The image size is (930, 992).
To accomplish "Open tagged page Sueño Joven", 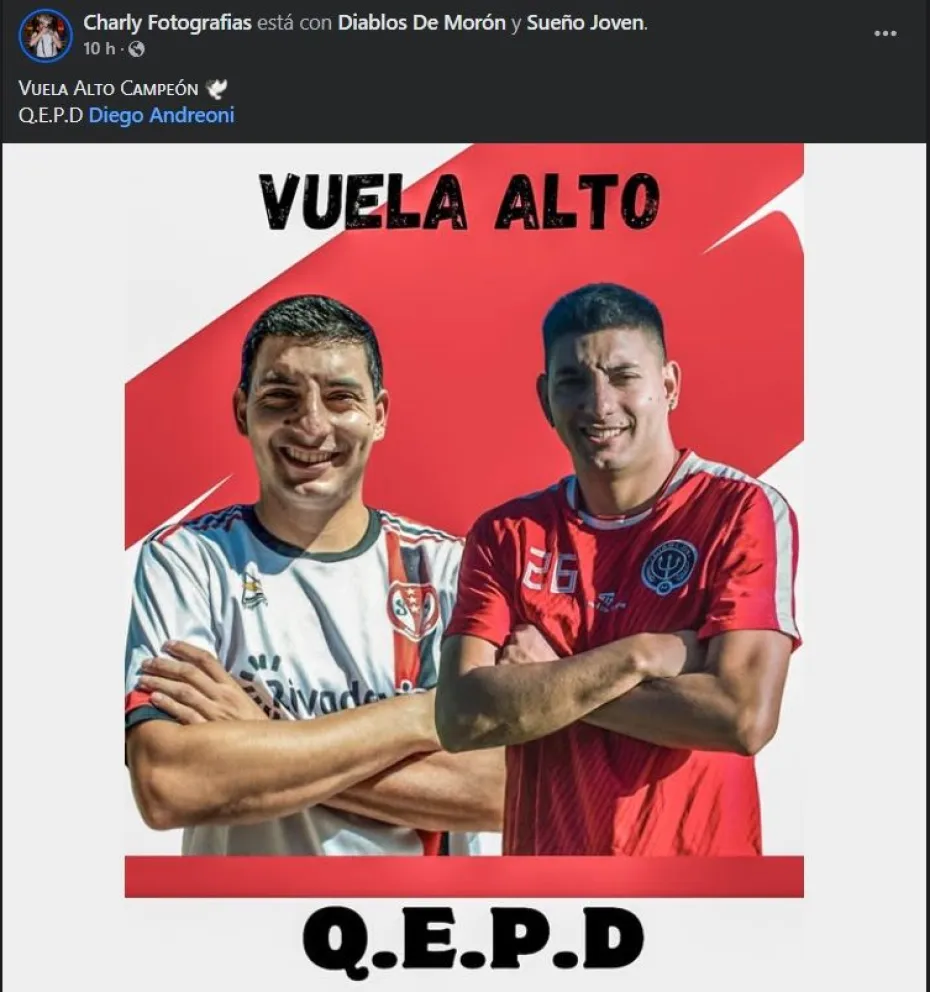I will (x=585, y=22).
